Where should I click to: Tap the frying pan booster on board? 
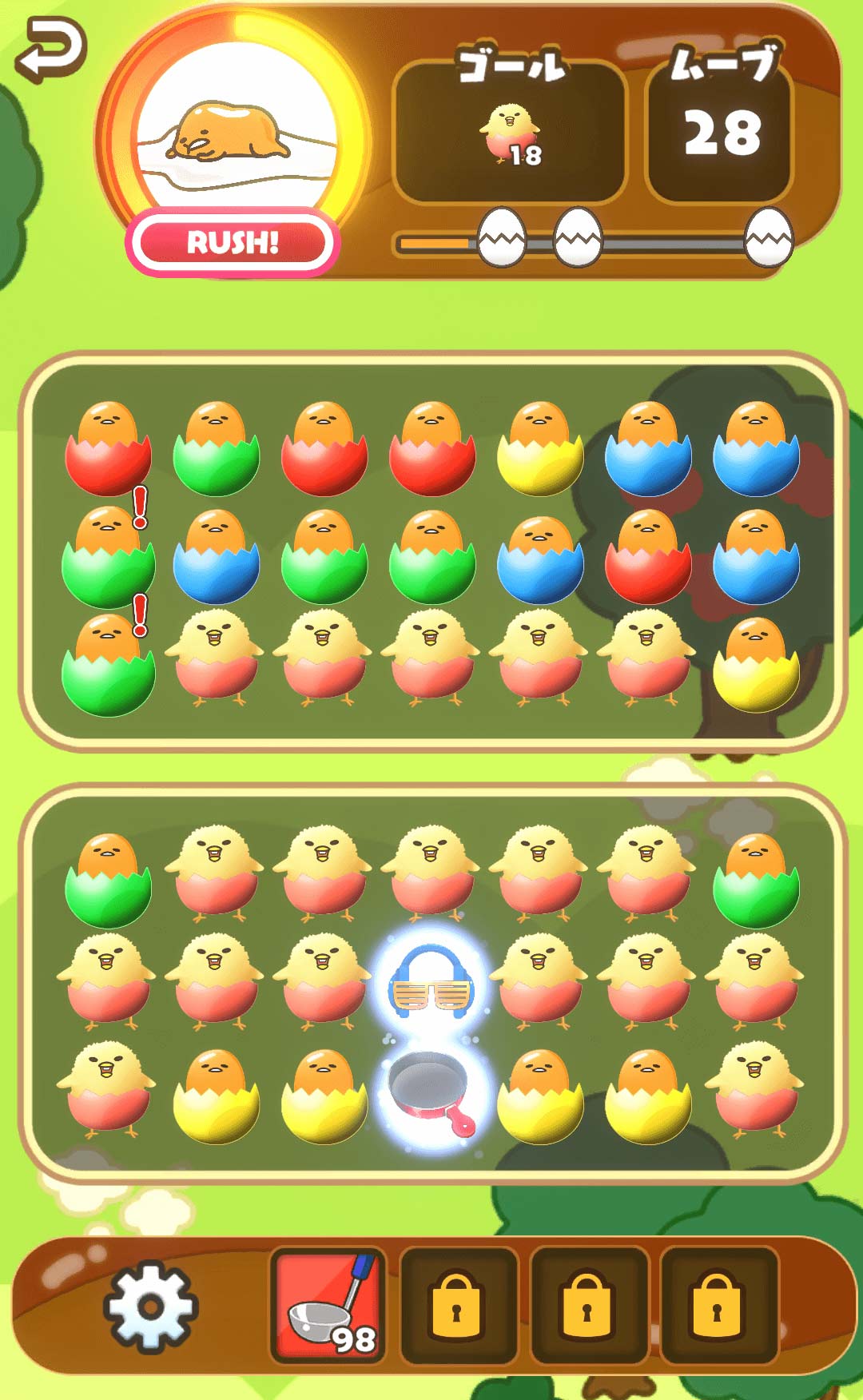430,1091
